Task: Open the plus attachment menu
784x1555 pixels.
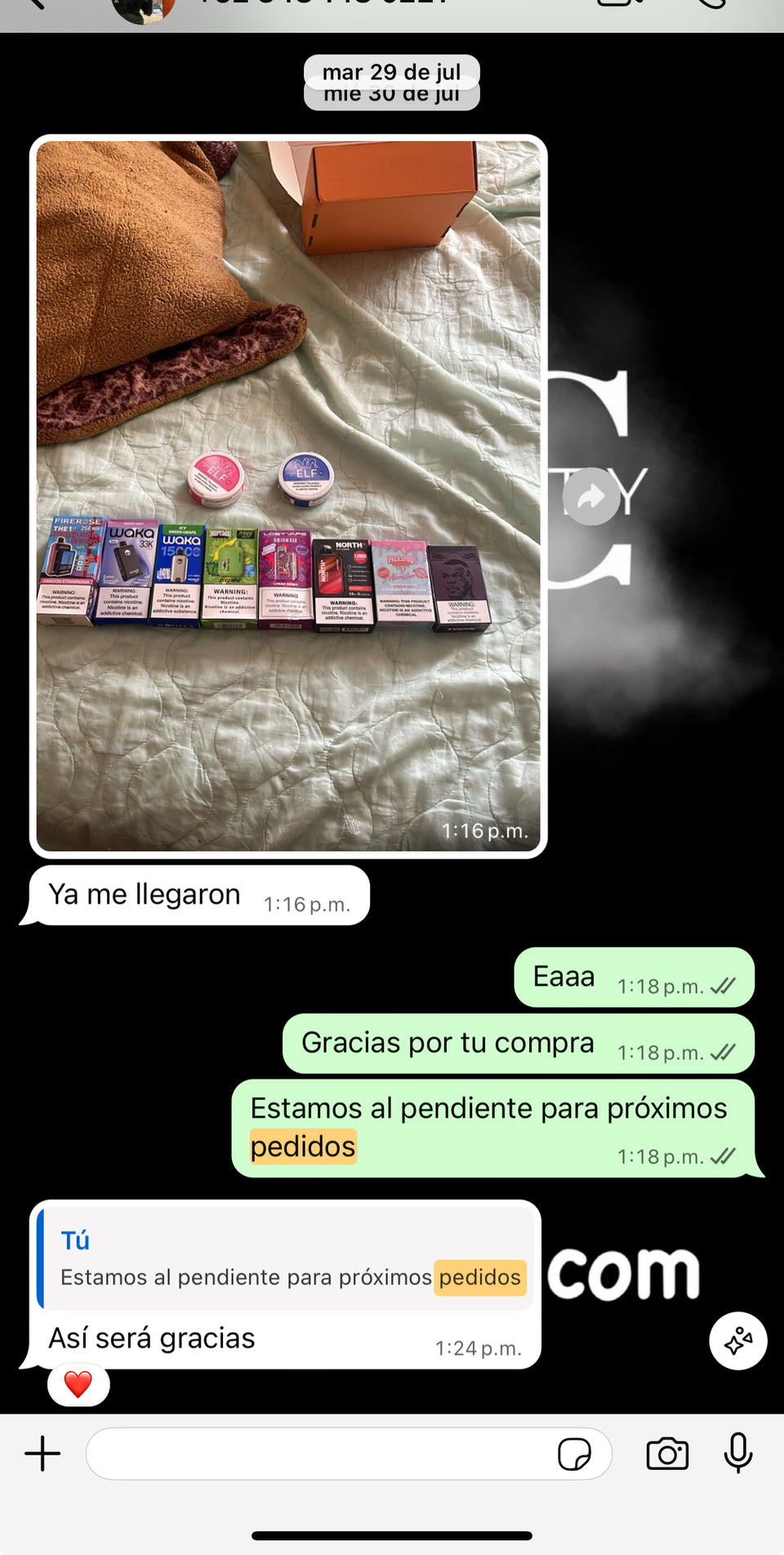Action: [42, 1454]
